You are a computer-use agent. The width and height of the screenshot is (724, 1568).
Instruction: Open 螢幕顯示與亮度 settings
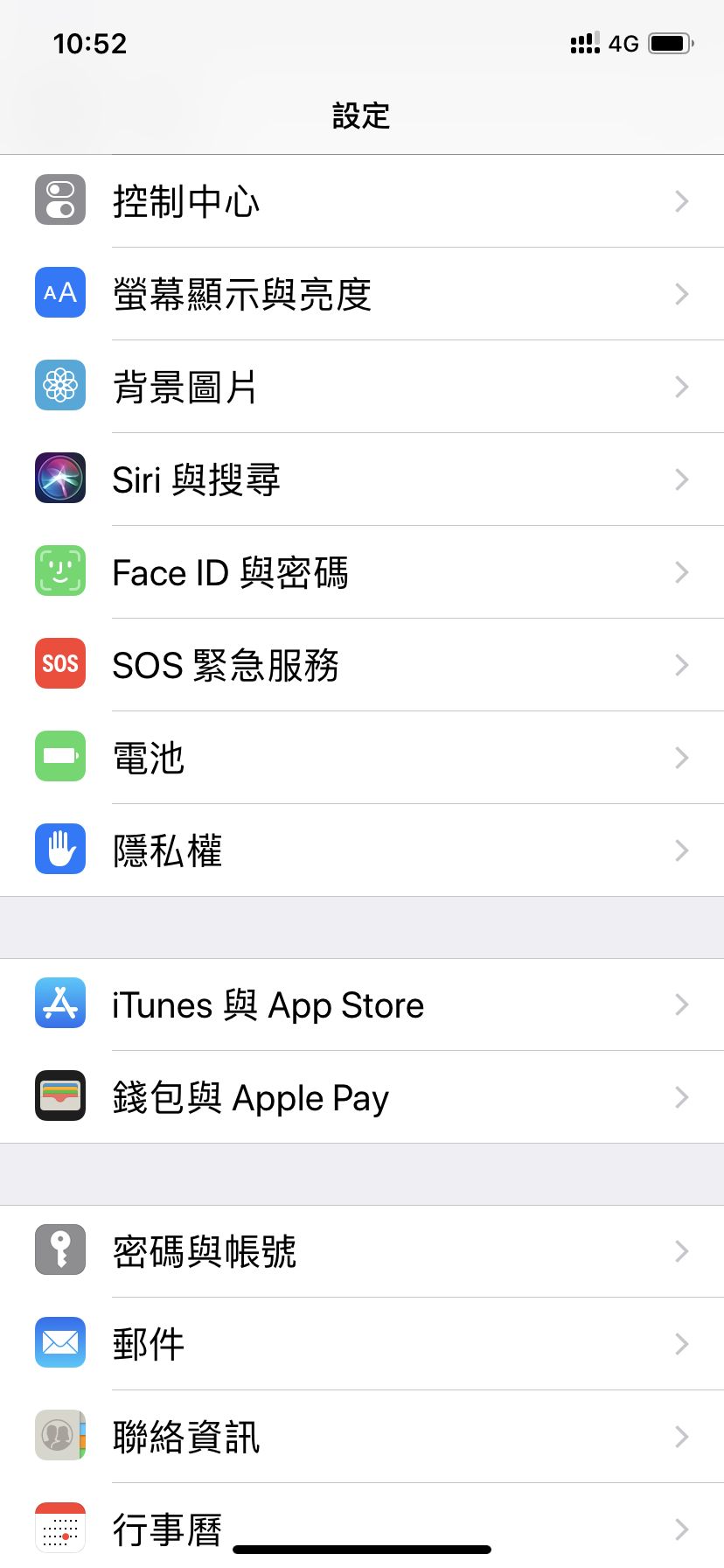point(362,294)
